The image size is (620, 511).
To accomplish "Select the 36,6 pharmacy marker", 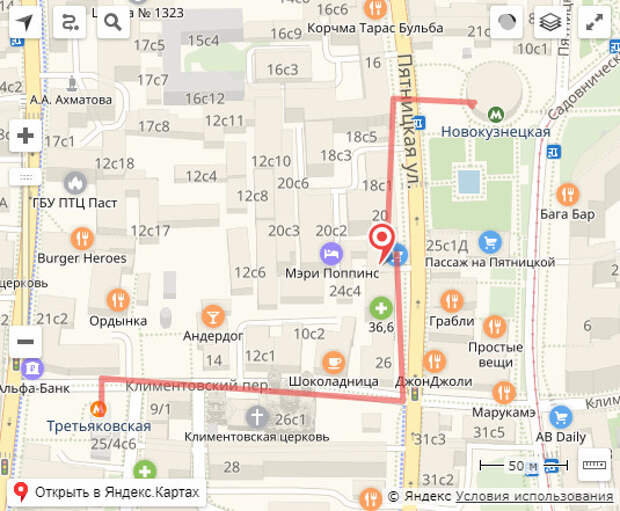I will coord(380,307).
